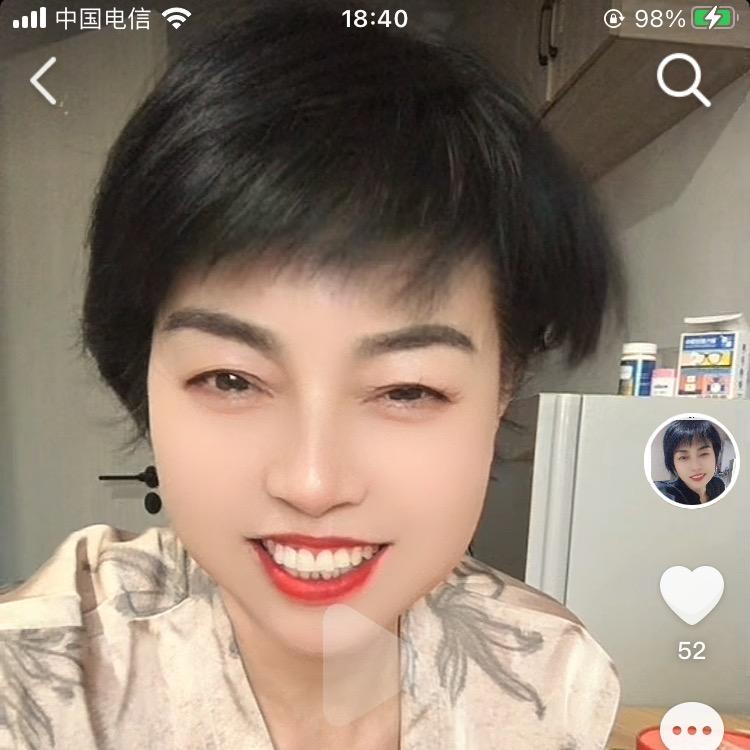Open search with the magnifier icon
Image resolution: width=750 pixels, height=750 pixels.
pyautogui.click(x=683, y=80)
